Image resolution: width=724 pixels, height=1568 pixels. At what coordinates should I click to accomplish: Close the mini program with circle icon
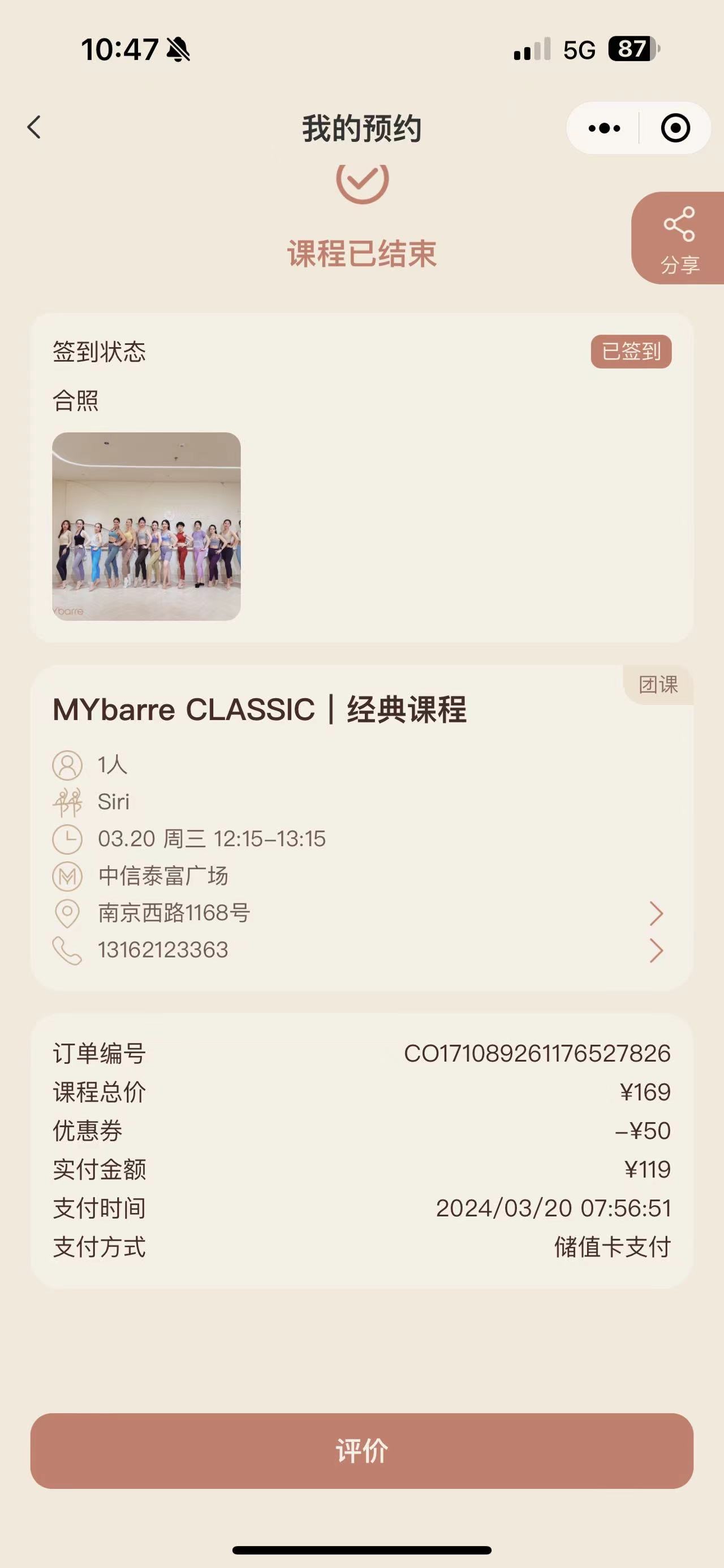coord(675,128)
